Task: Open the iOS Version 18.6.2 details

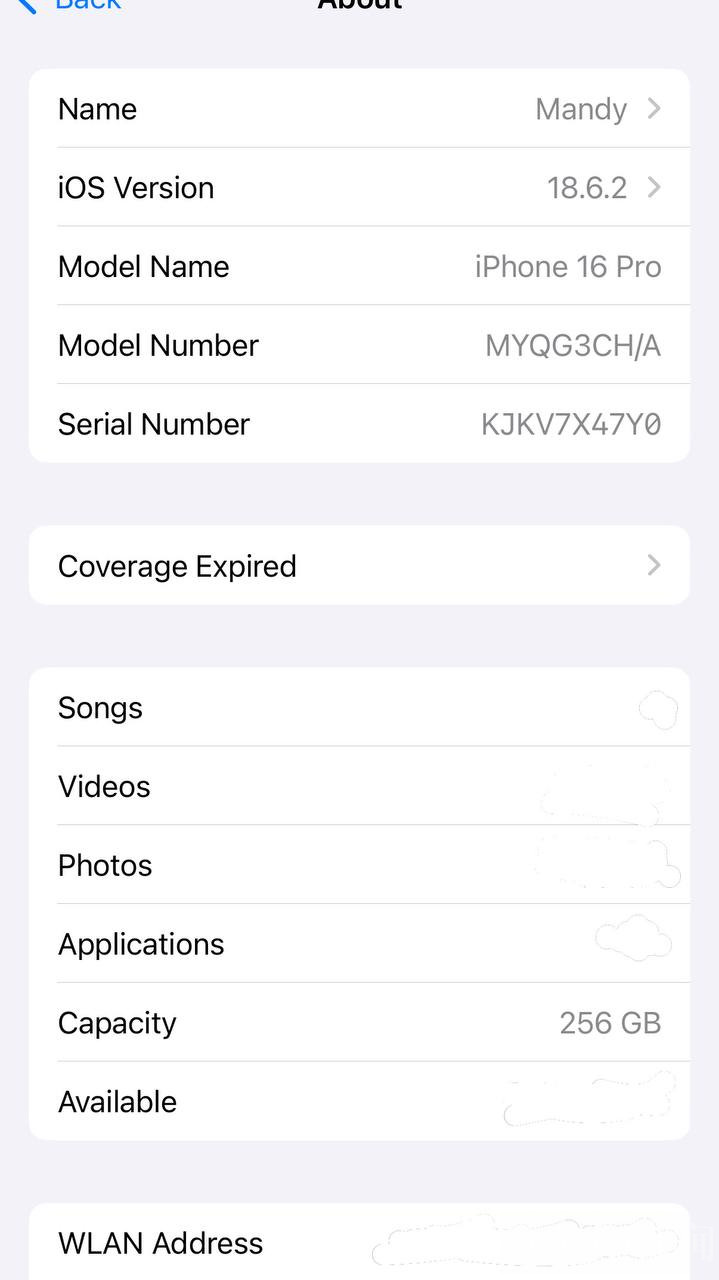Action: coord(359,188)
